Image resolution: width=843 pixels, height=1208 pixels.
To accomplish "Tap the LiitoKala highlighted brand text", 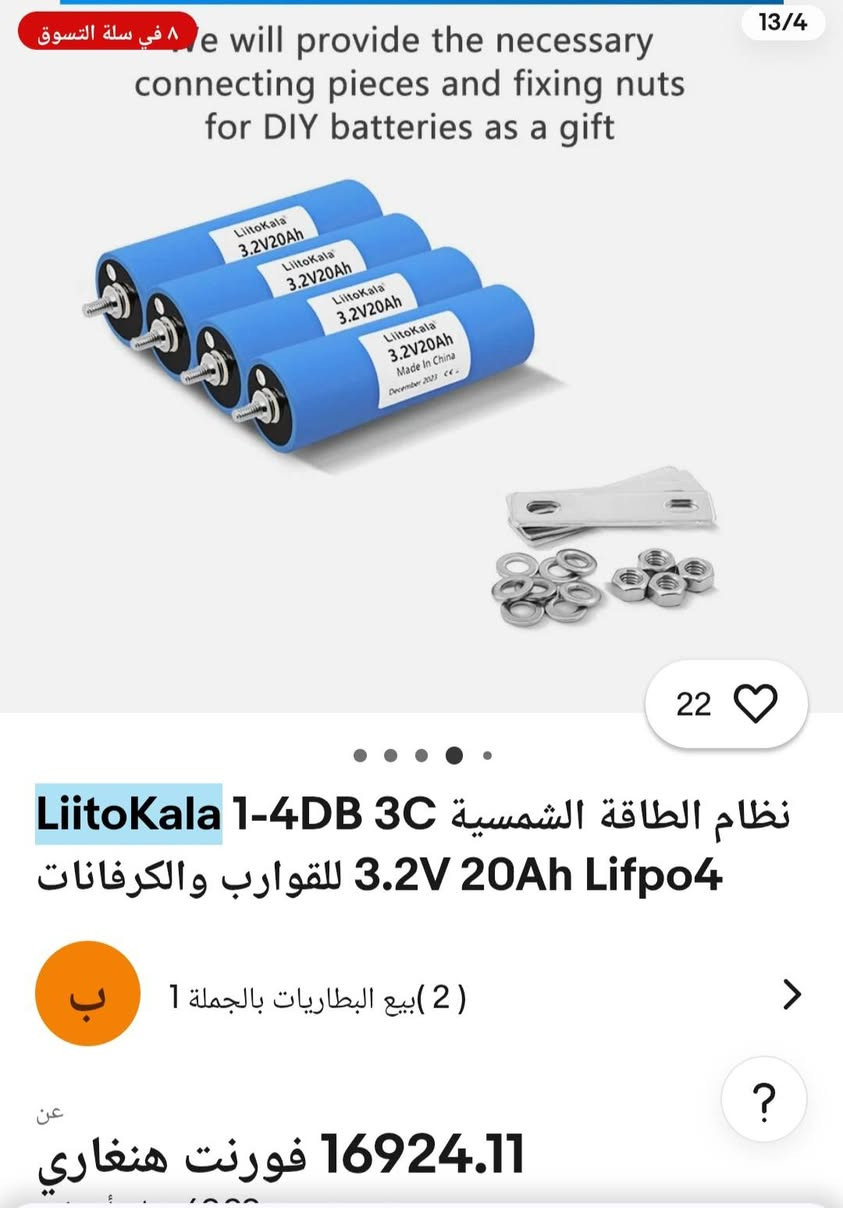I will pos(128,814).
